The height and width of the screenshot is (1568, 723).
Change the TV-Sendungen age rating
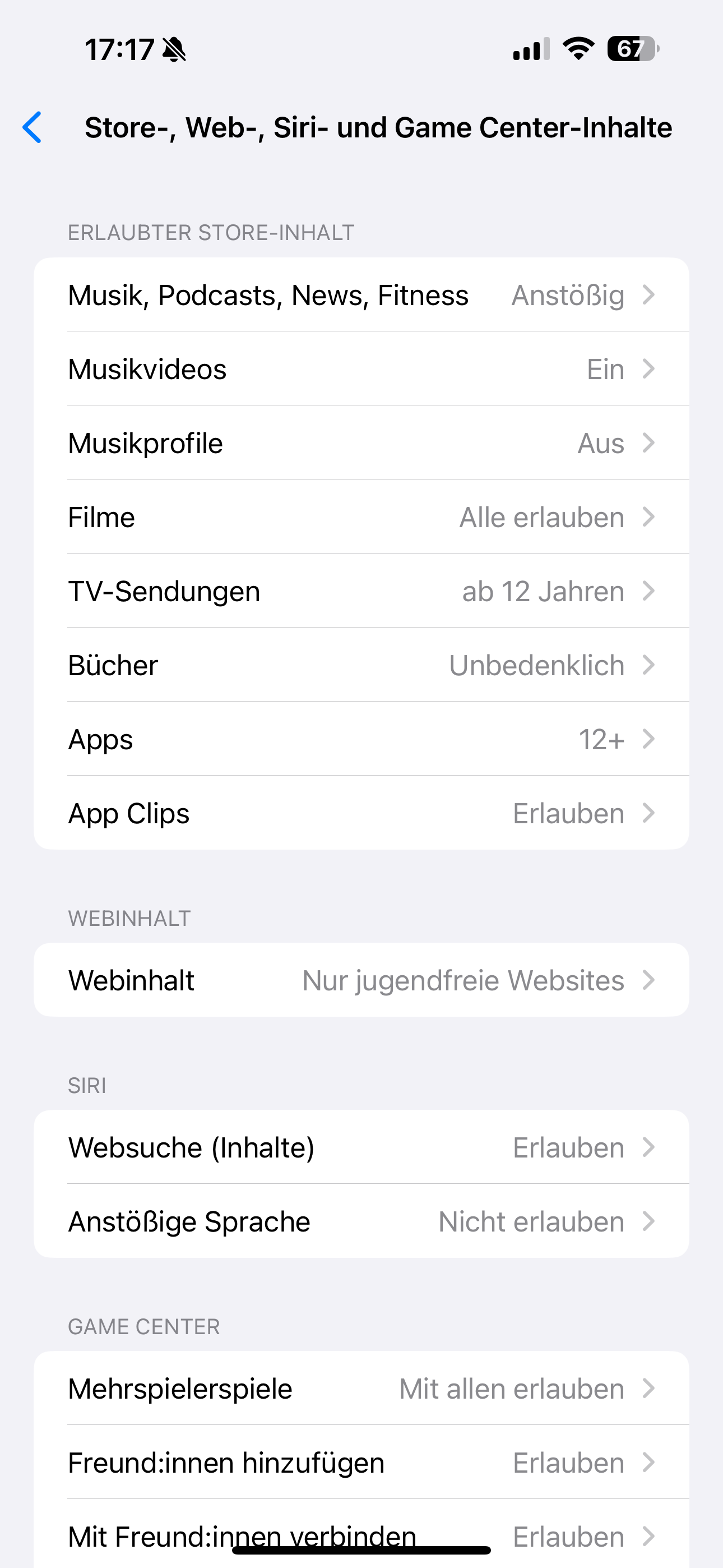point(361,591)
